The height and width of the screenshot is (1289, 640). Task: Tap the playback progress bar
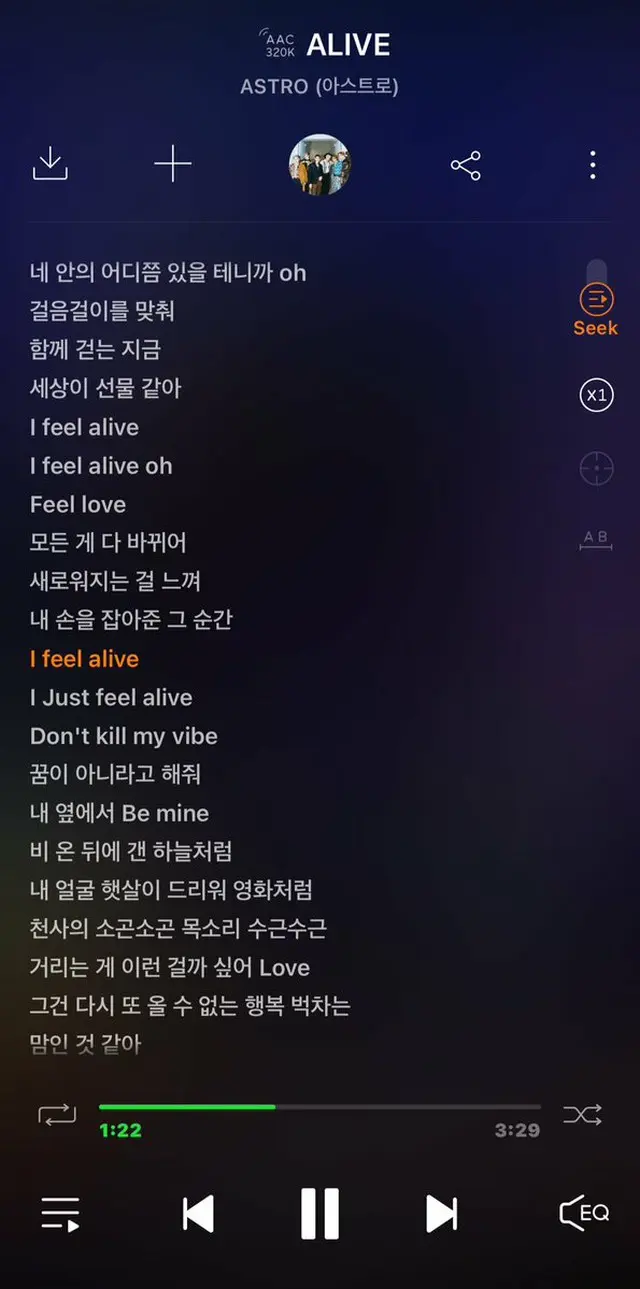pos(320,1107)
